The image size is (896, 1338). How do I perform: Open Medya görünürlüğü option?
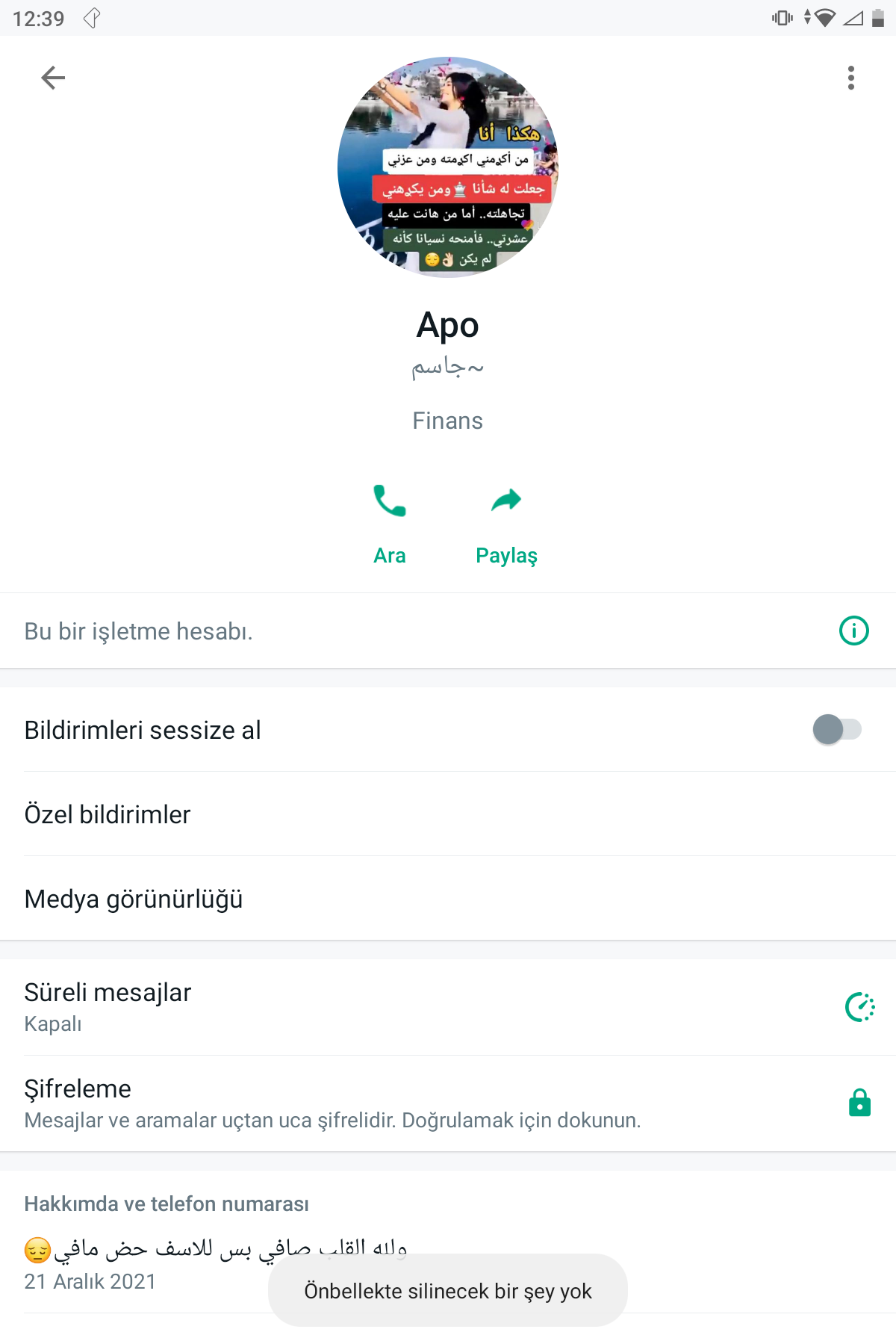[x=448, y=899]
